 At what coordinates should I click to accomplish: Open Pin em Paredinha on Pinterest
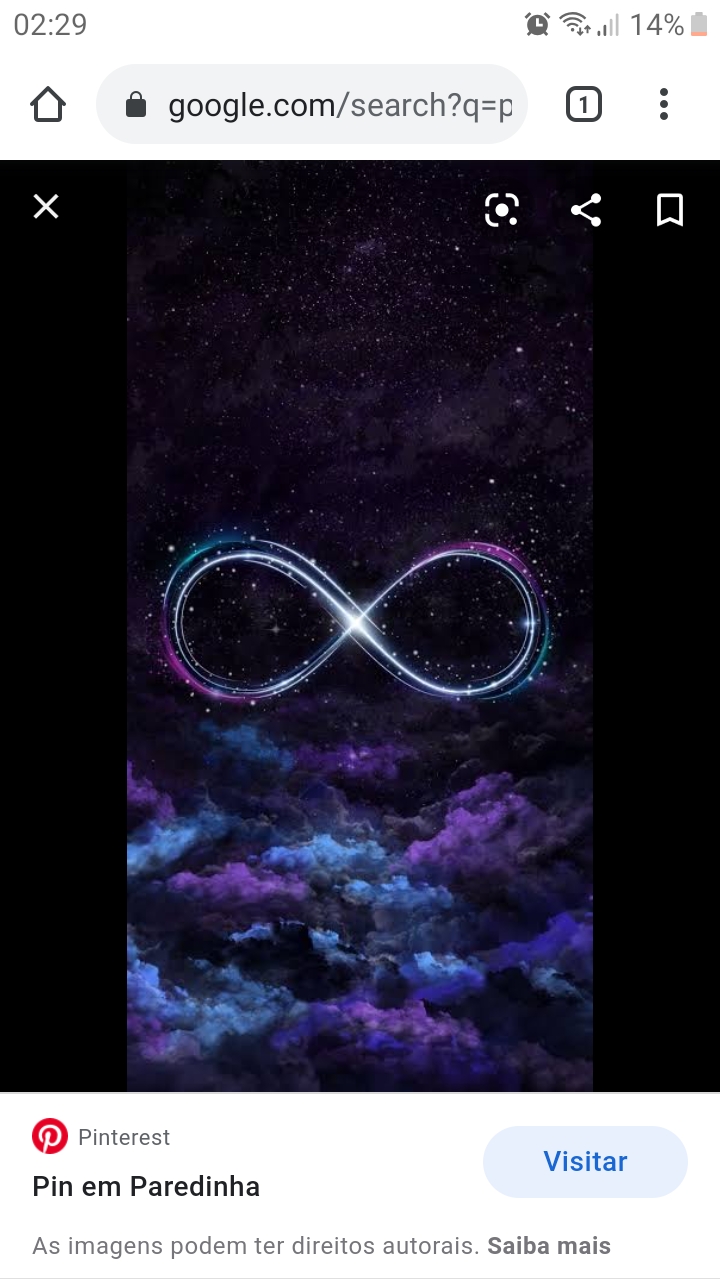146,1187
